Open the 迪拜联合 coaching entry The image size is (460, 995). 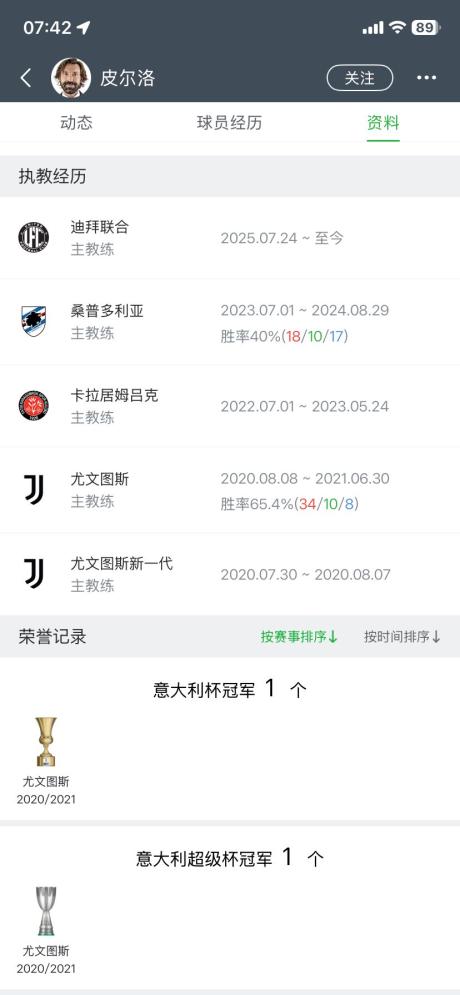coord(230,238)
